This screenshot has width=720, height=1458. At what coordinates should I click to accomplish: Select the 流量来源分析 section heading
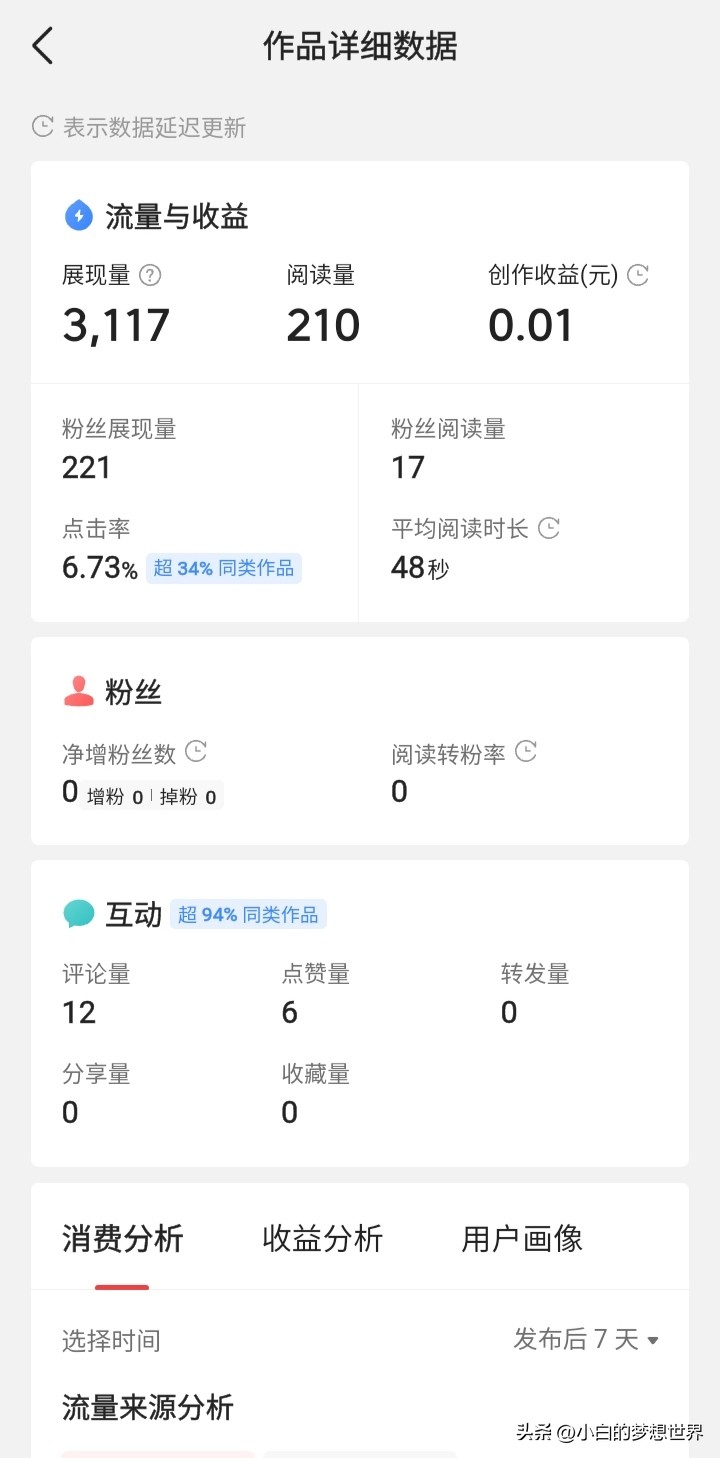pyautogui.click(x=147, y=1407)
